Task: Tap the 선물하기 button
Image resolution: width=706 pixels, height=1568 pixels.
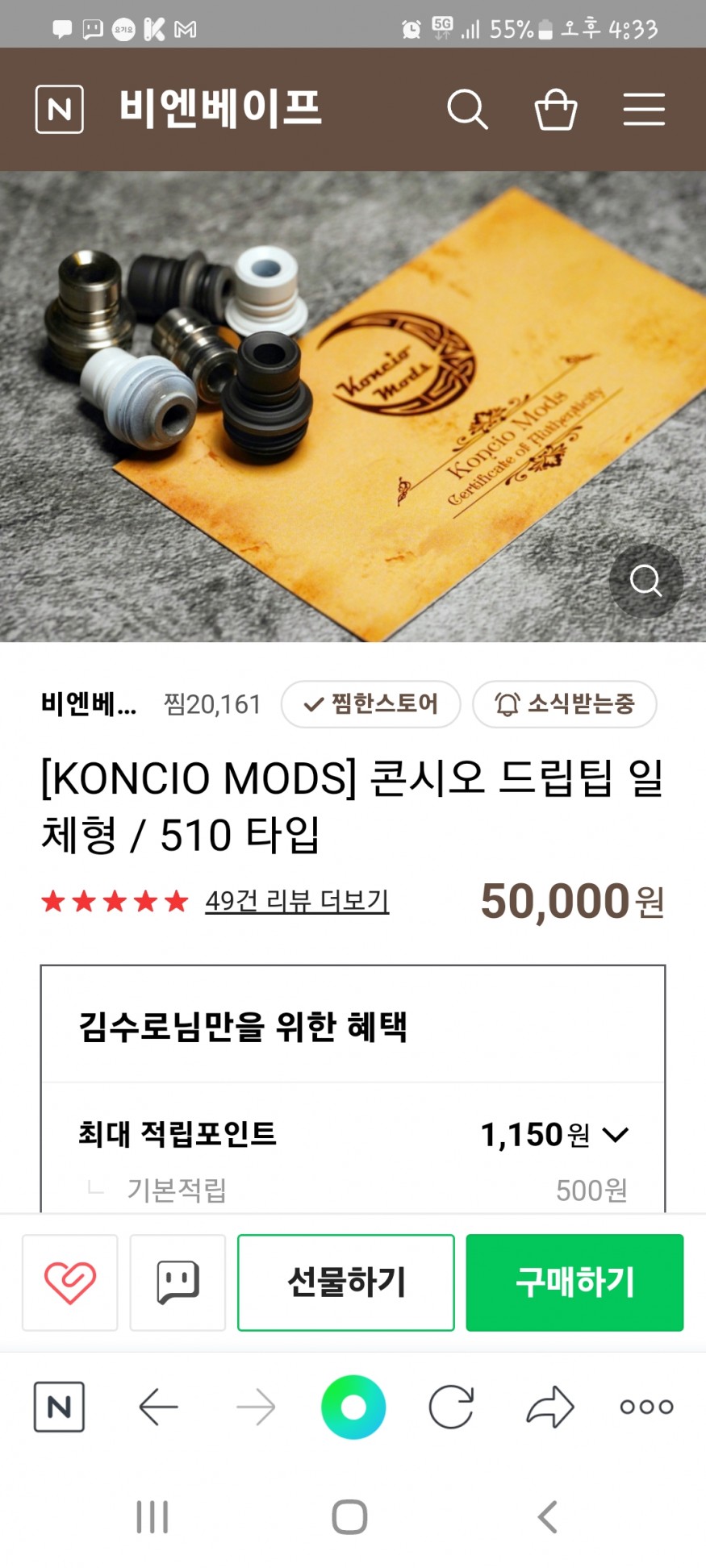Action: (346, 1282)
